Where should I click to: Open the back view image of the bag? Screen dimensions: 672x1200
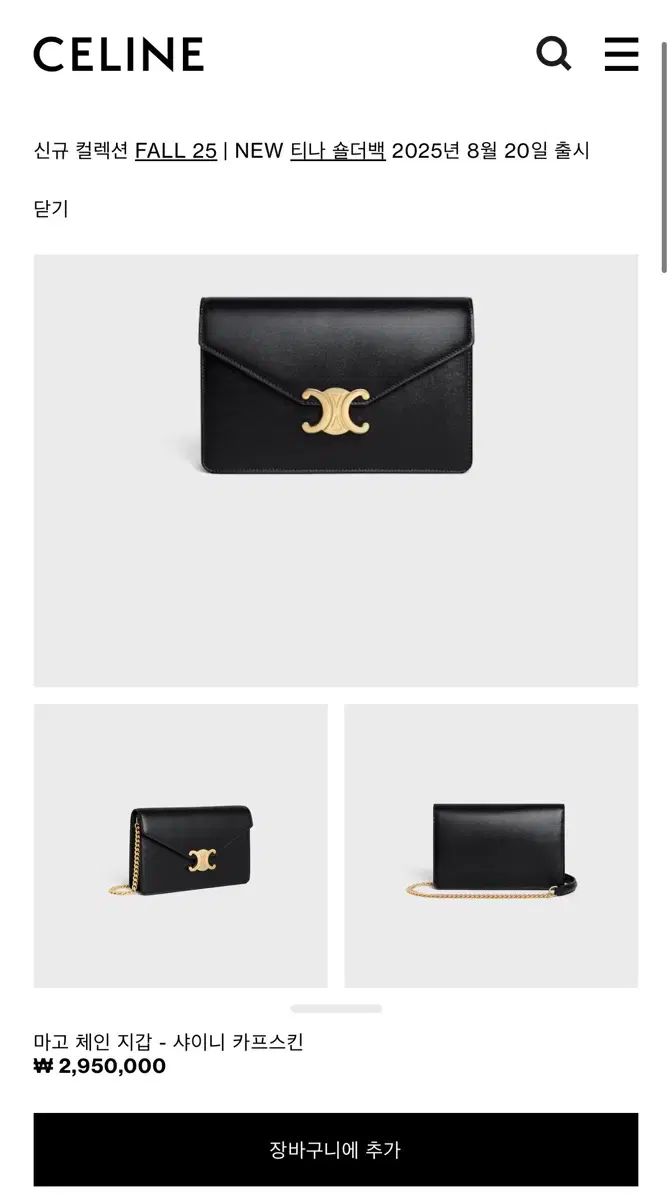491,846
